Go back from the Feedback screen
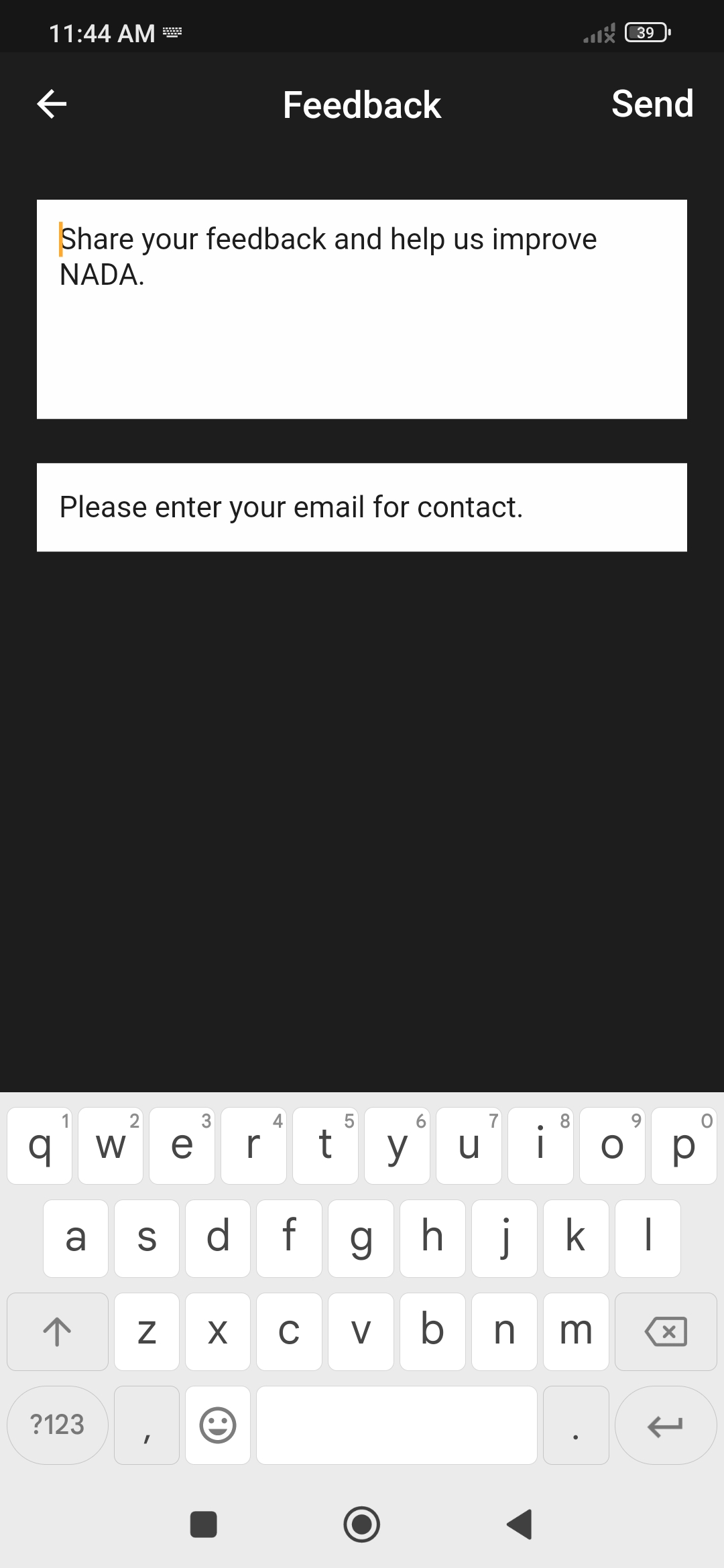 click(x=52, y=104)
